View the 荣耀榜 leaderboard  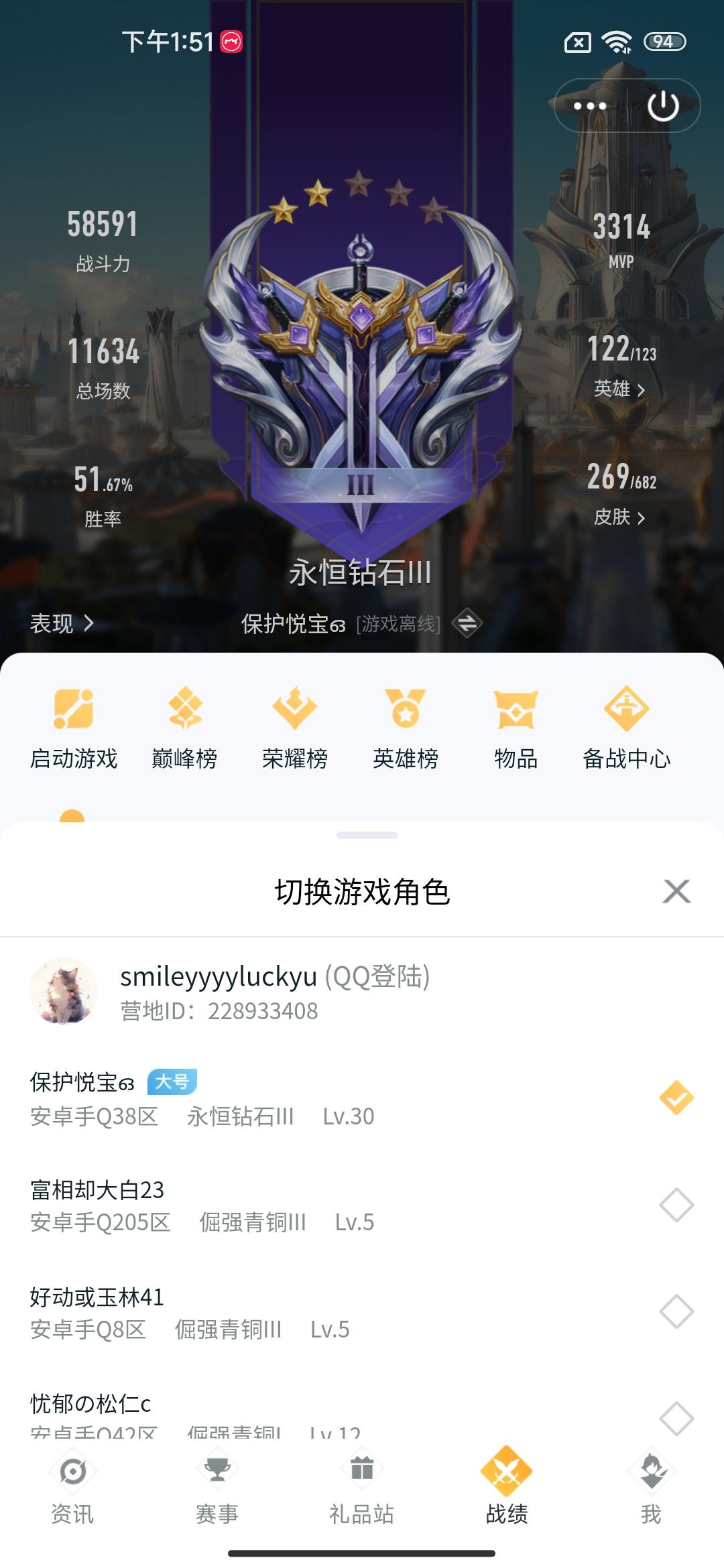pyautogui.click(x=295, y=728)
